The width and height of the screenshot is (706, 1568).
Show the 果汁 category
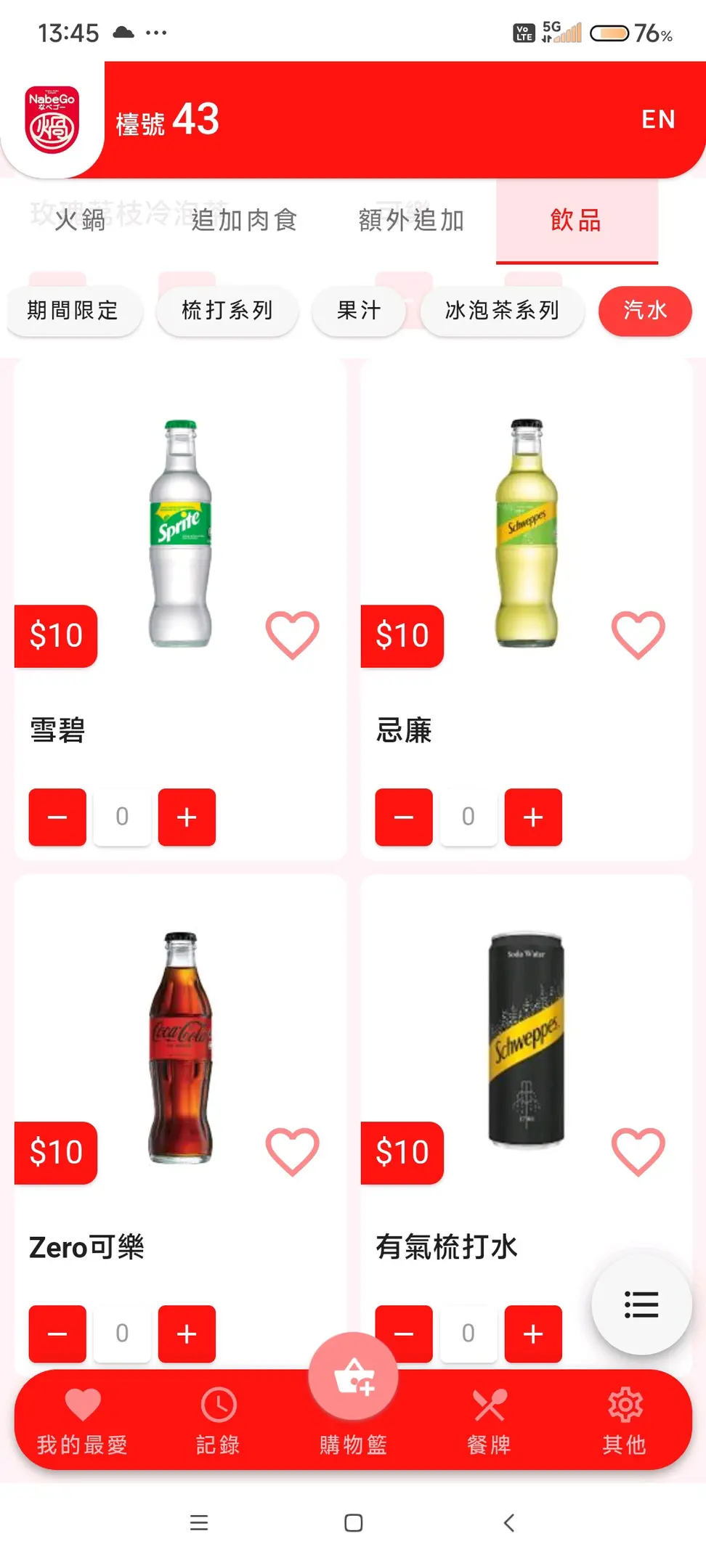359,311
